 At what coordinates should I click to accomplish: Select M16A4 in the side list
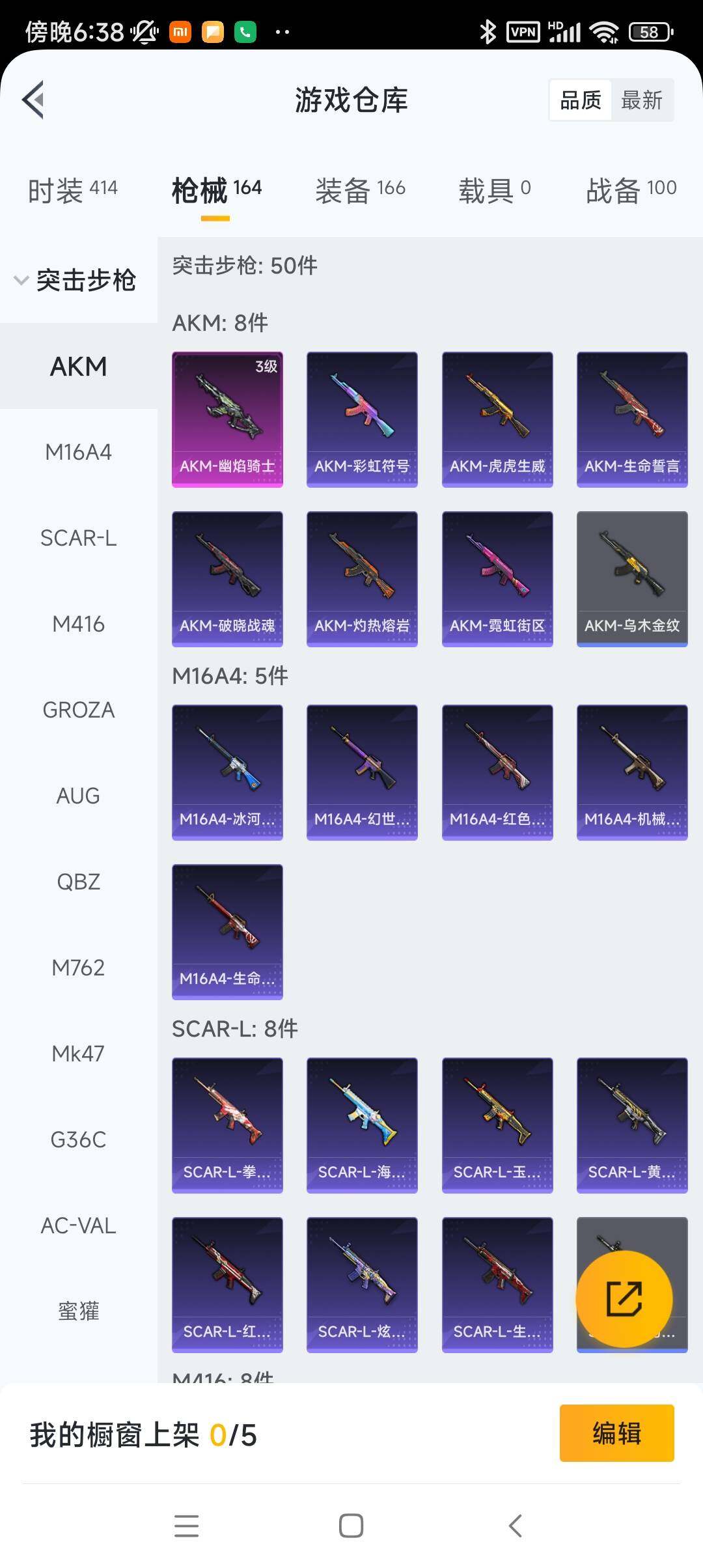tap(78, 452)
